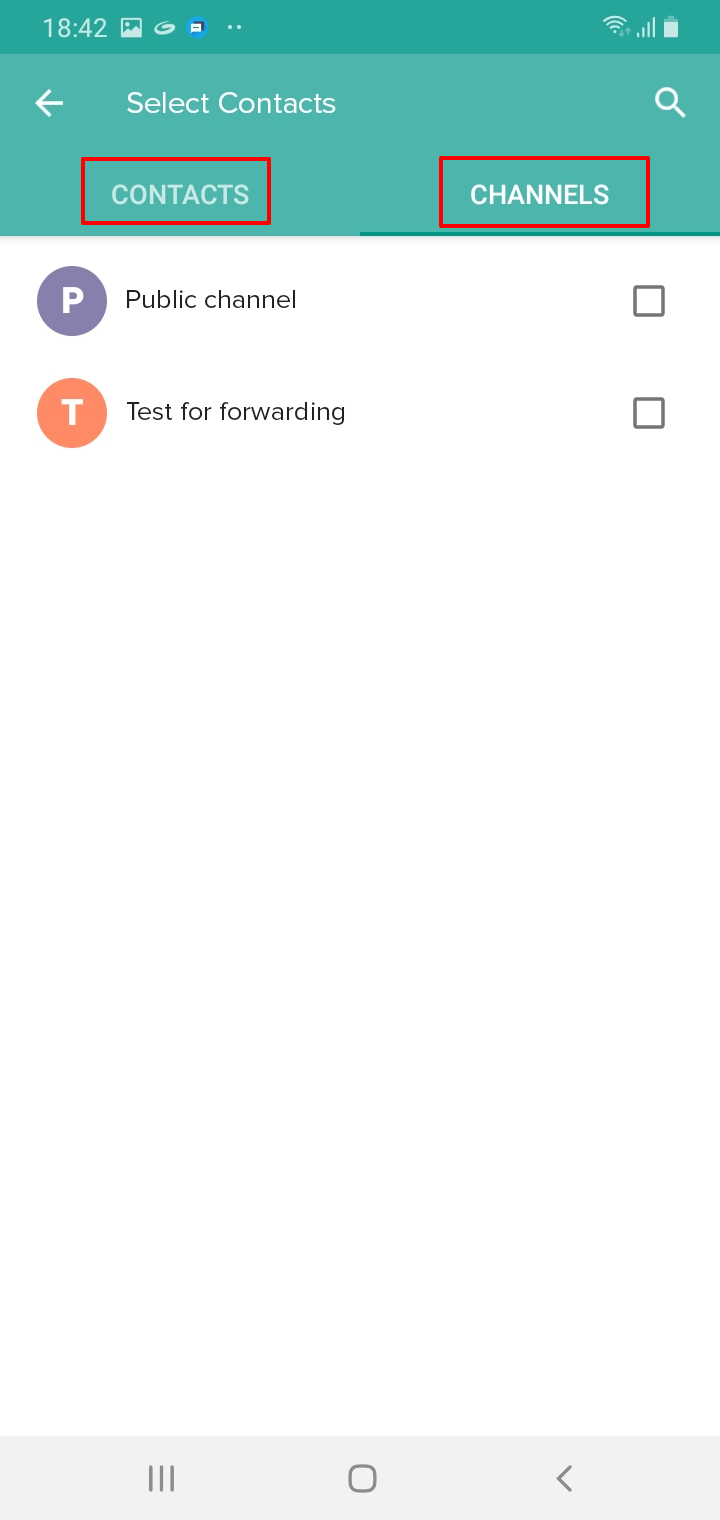Check the box for Public channel

coord(649,301)
